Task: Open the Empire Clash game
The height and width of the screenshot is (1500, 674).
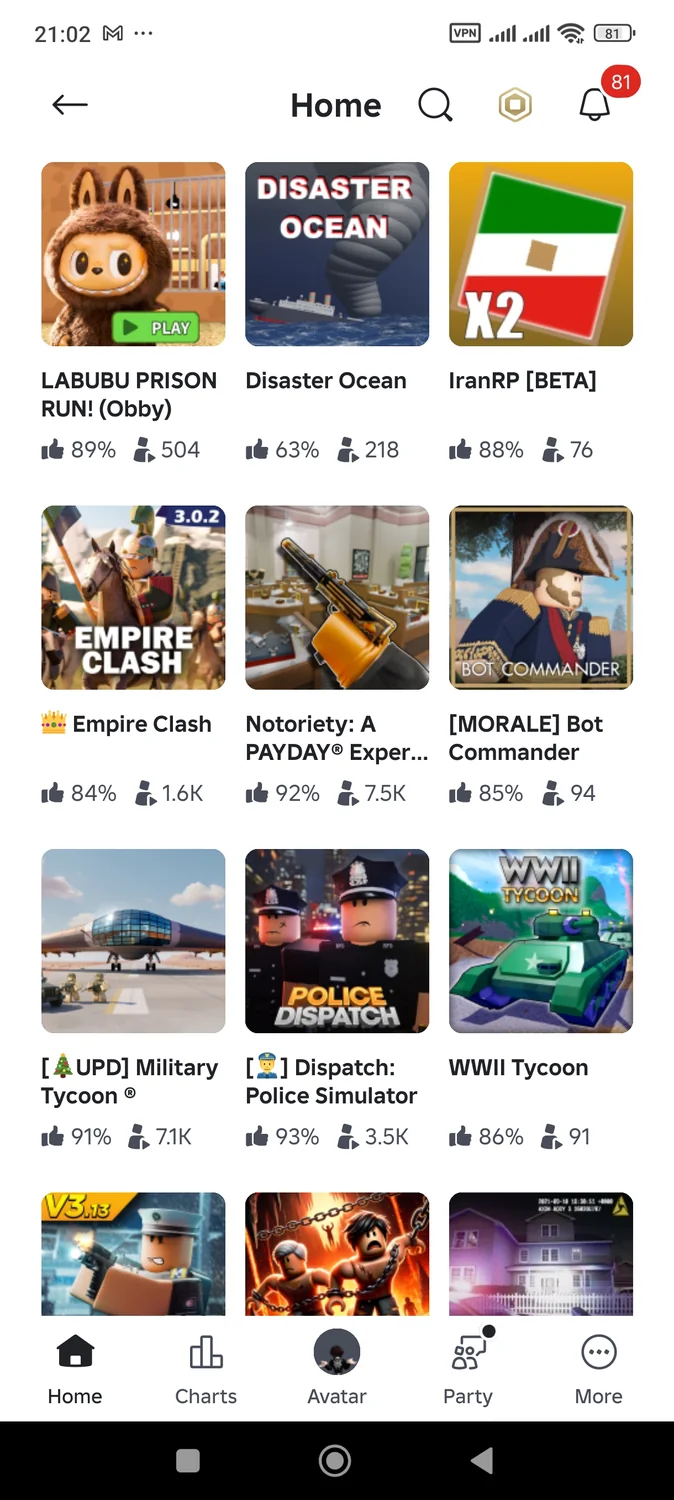Action: (x=133, y=597)
